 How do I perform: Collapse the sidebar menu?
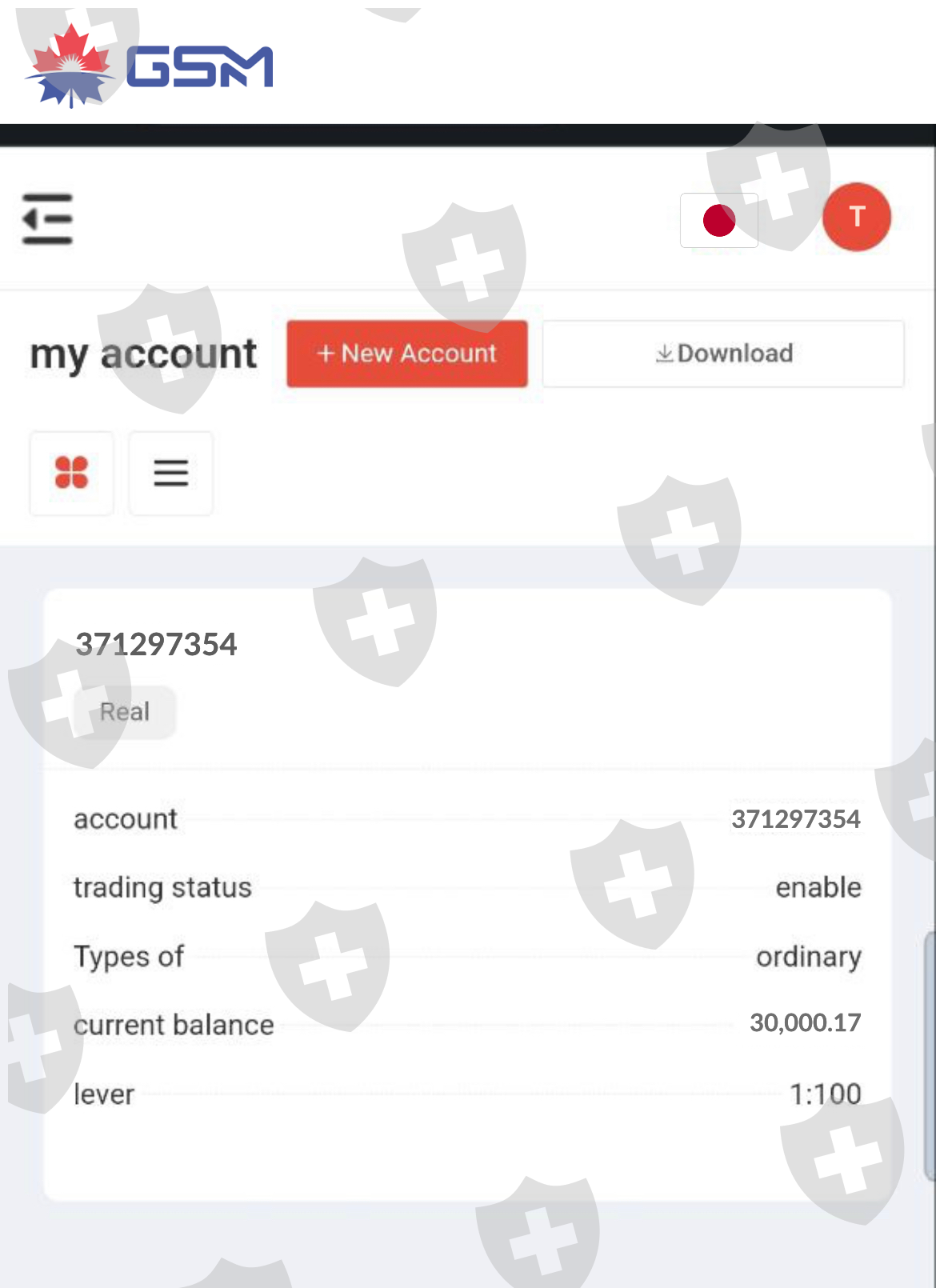click(47, 218)
